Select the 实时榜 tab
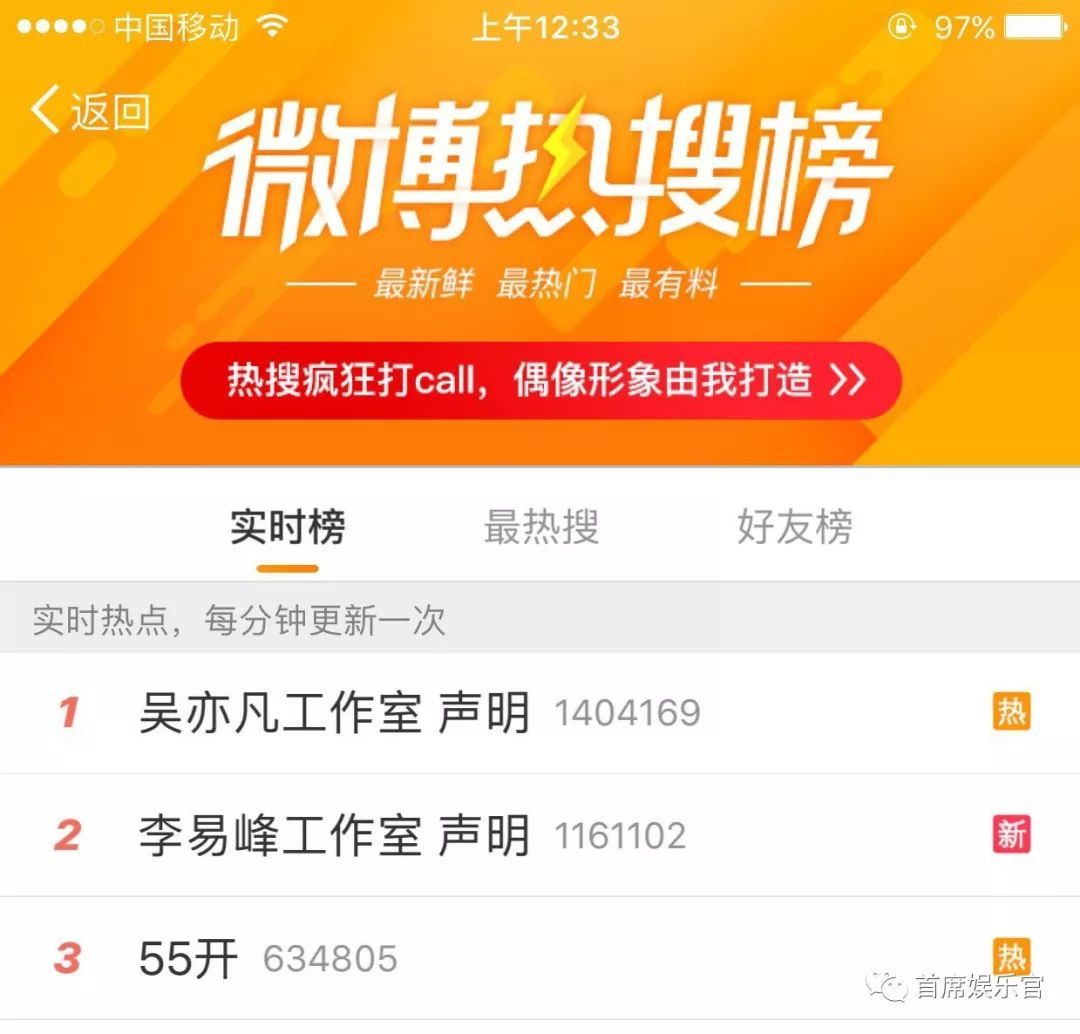This screenshot has height=1034, width=1080. (287, 527)
